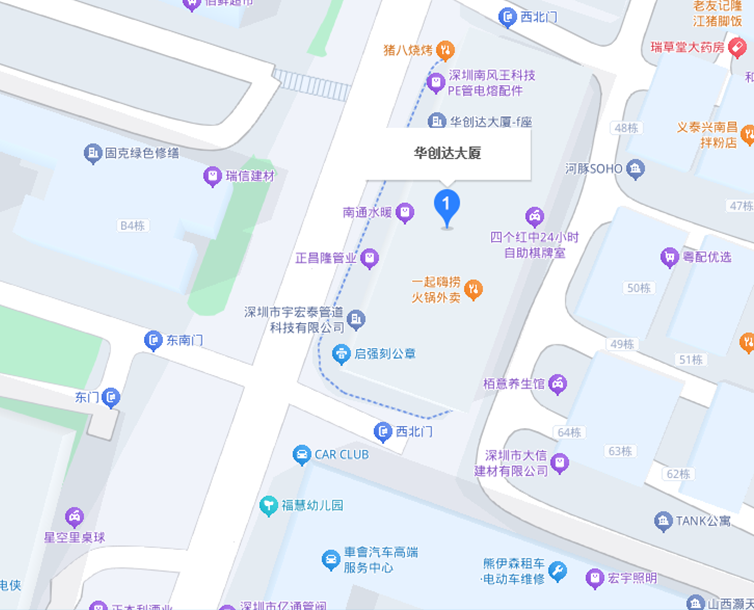This screenshot has width=754, height=610.
Task: Tap the 固克绿色修缮 marker
Action: click(93, 153)
